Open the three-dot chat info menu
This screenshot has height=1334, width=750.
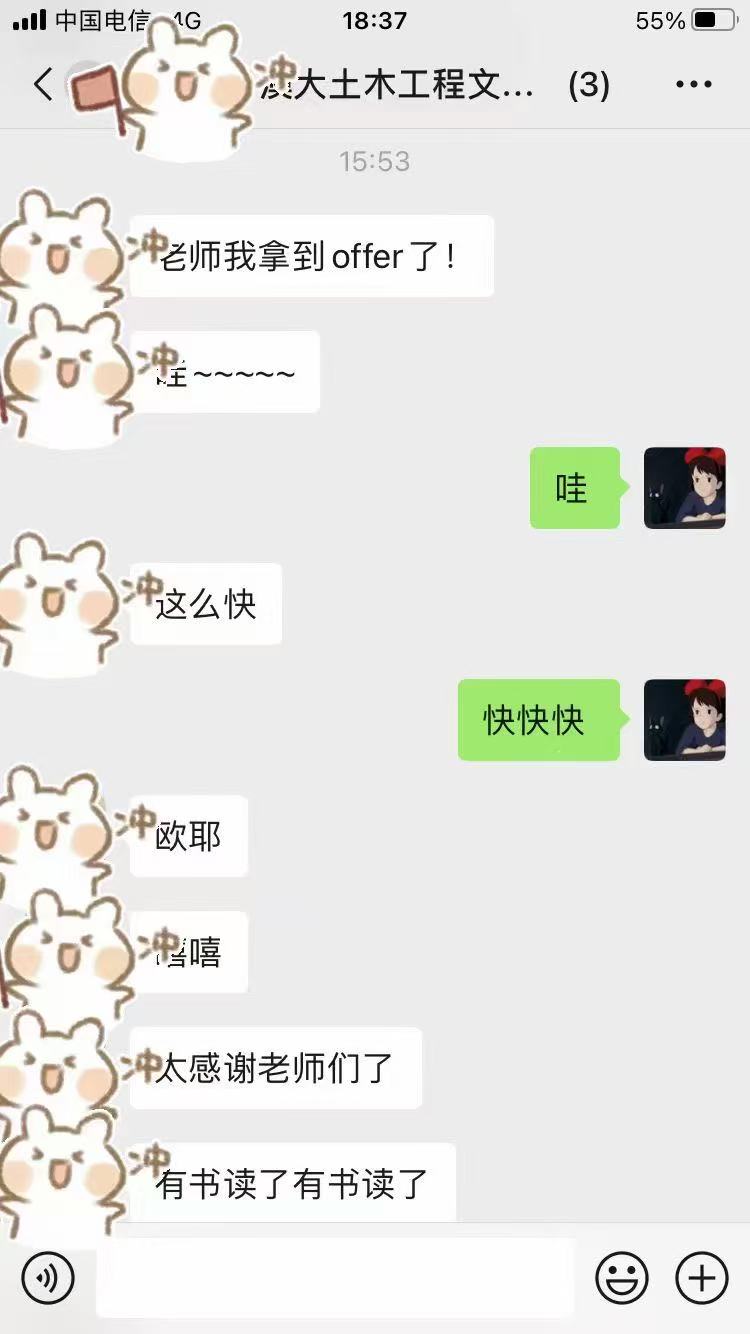tap(693, 85)
